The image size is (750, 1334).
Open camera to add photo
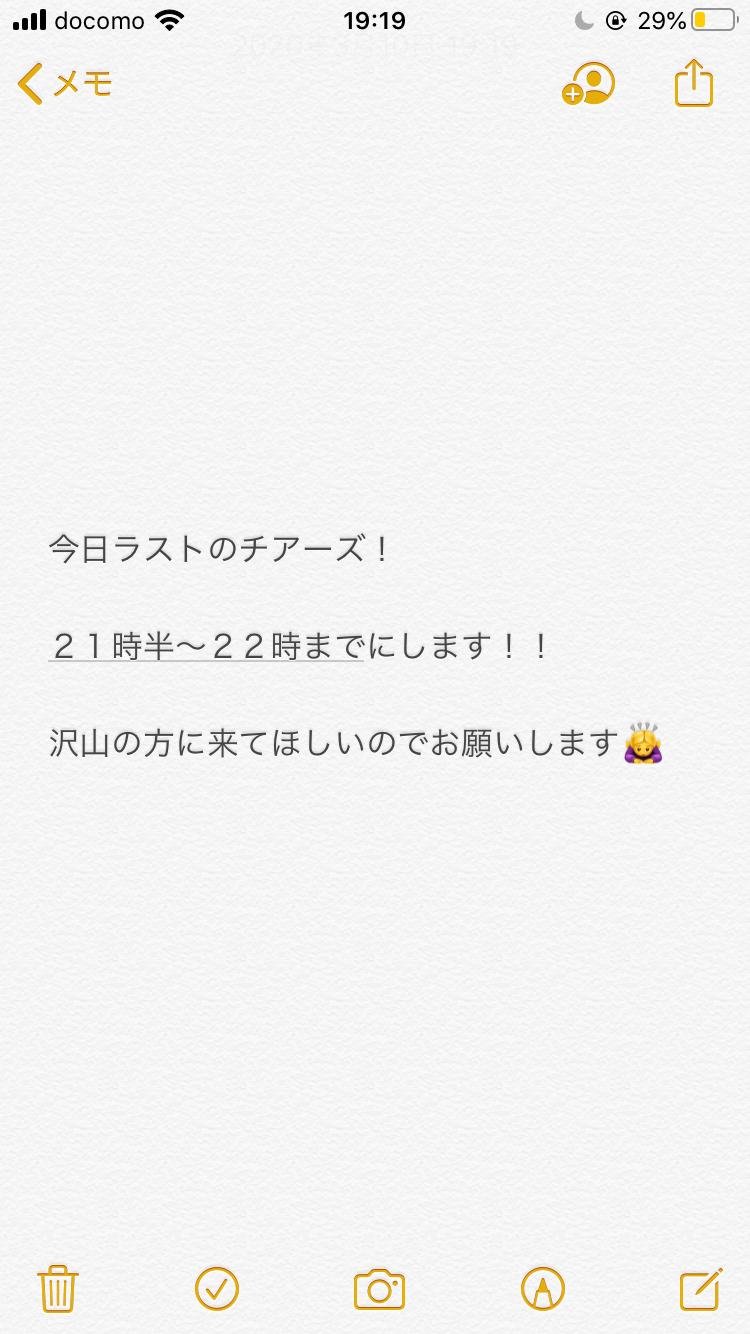click(379, 1289)
